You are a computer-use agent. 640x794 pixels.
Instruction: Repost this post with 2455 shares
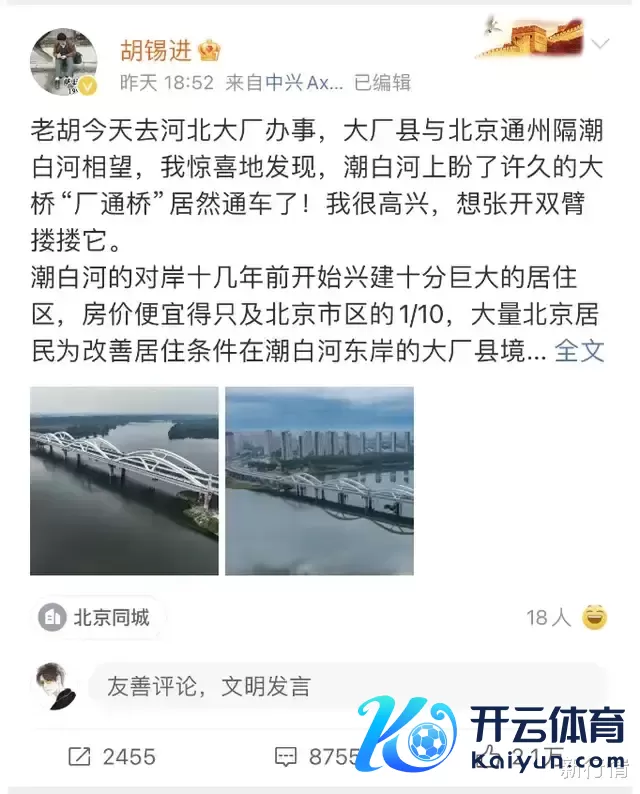click(x=113, y=757)
